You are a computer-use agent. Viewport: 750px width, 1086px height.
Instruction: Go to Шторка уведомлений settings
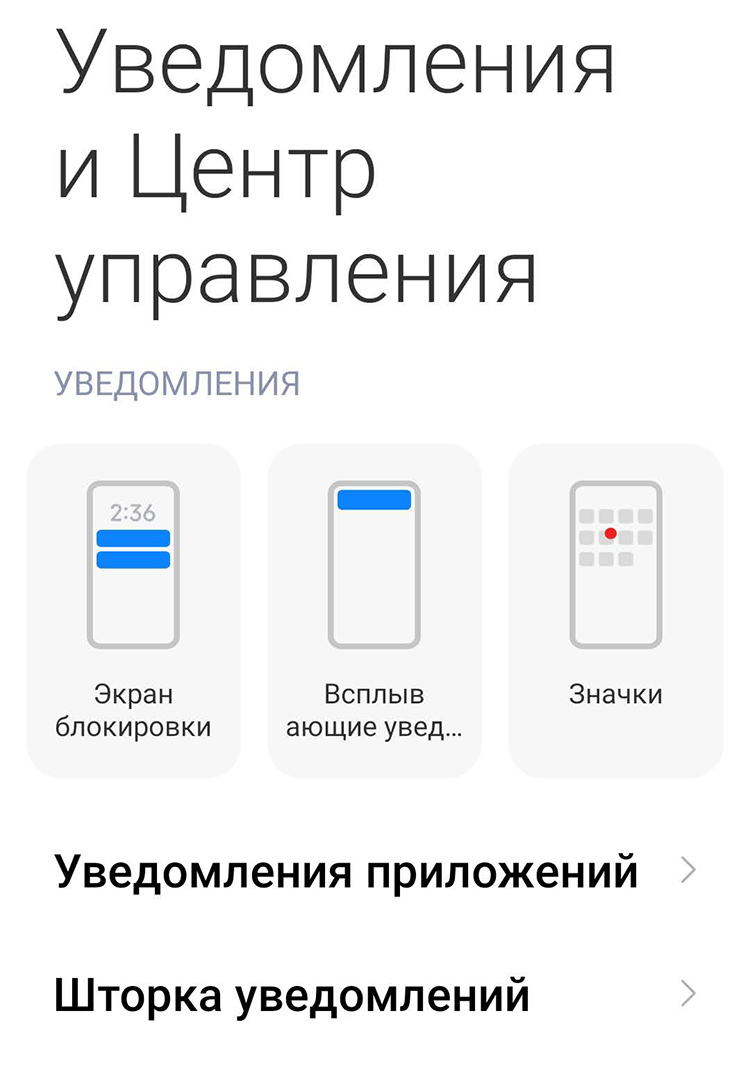click(x=375, y=995)
